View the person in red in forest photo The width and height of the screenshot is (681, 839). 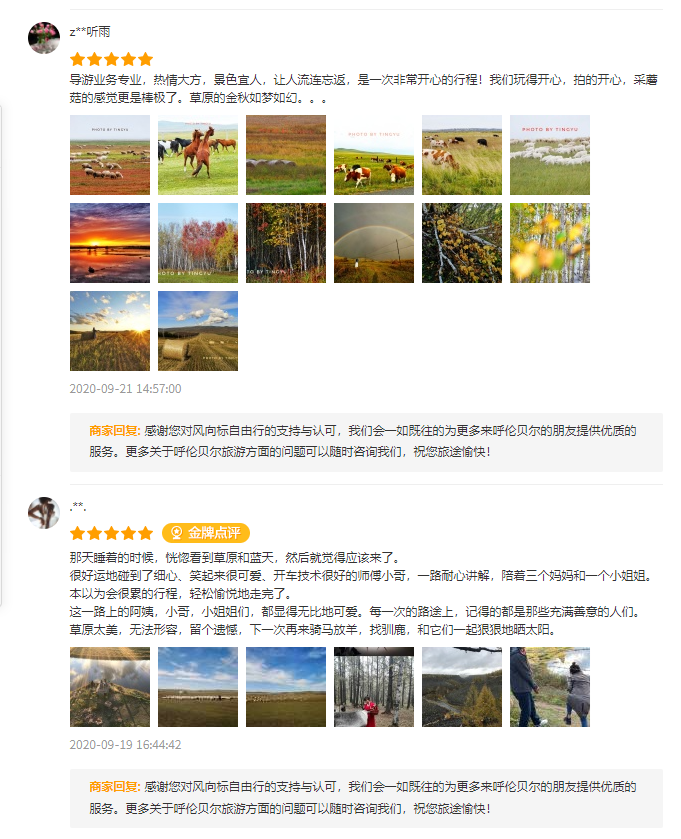(374, 687)
